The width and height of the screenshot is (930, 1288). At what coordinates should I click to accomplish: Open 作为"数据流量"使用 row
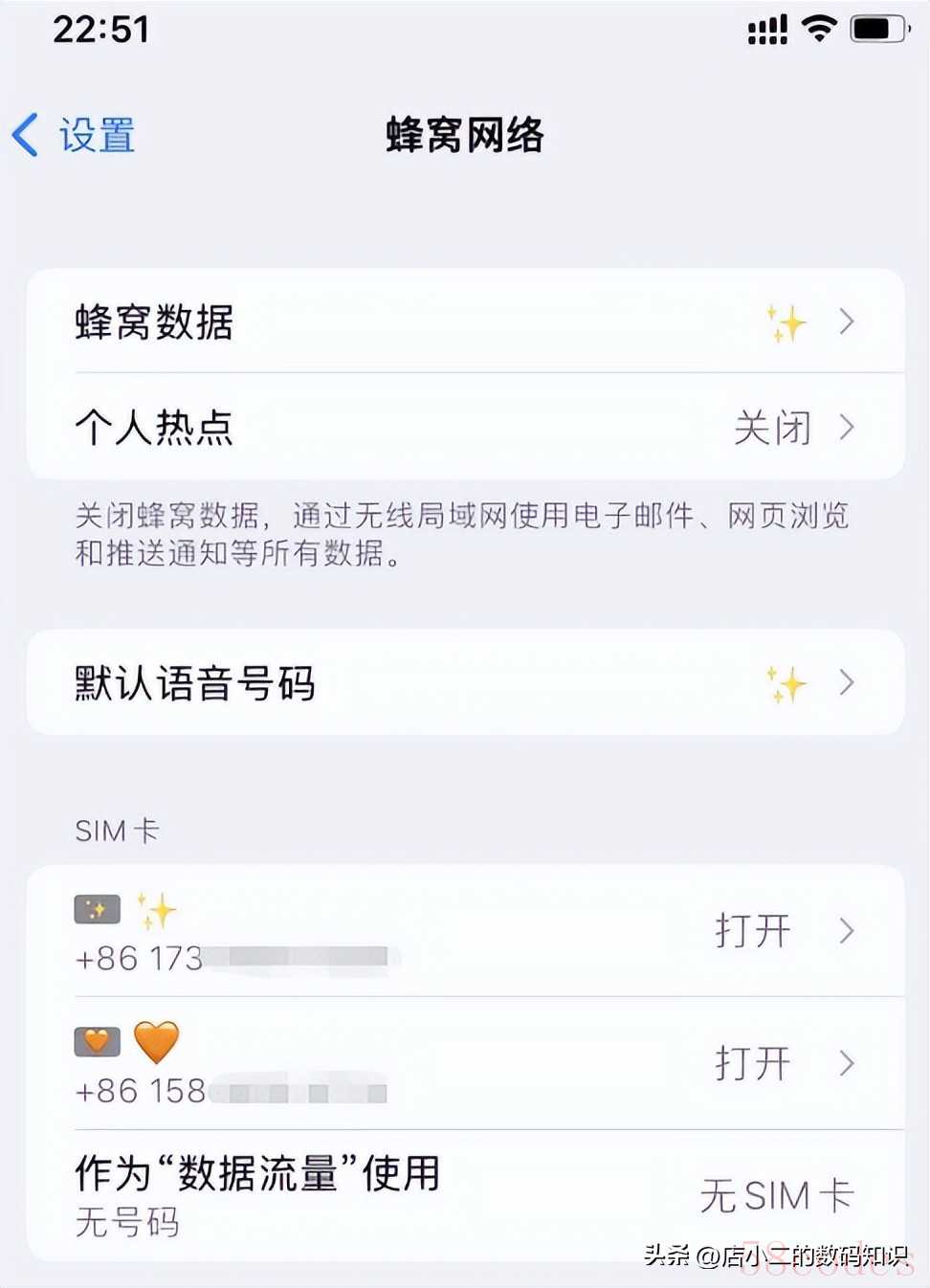(465, 1195)
